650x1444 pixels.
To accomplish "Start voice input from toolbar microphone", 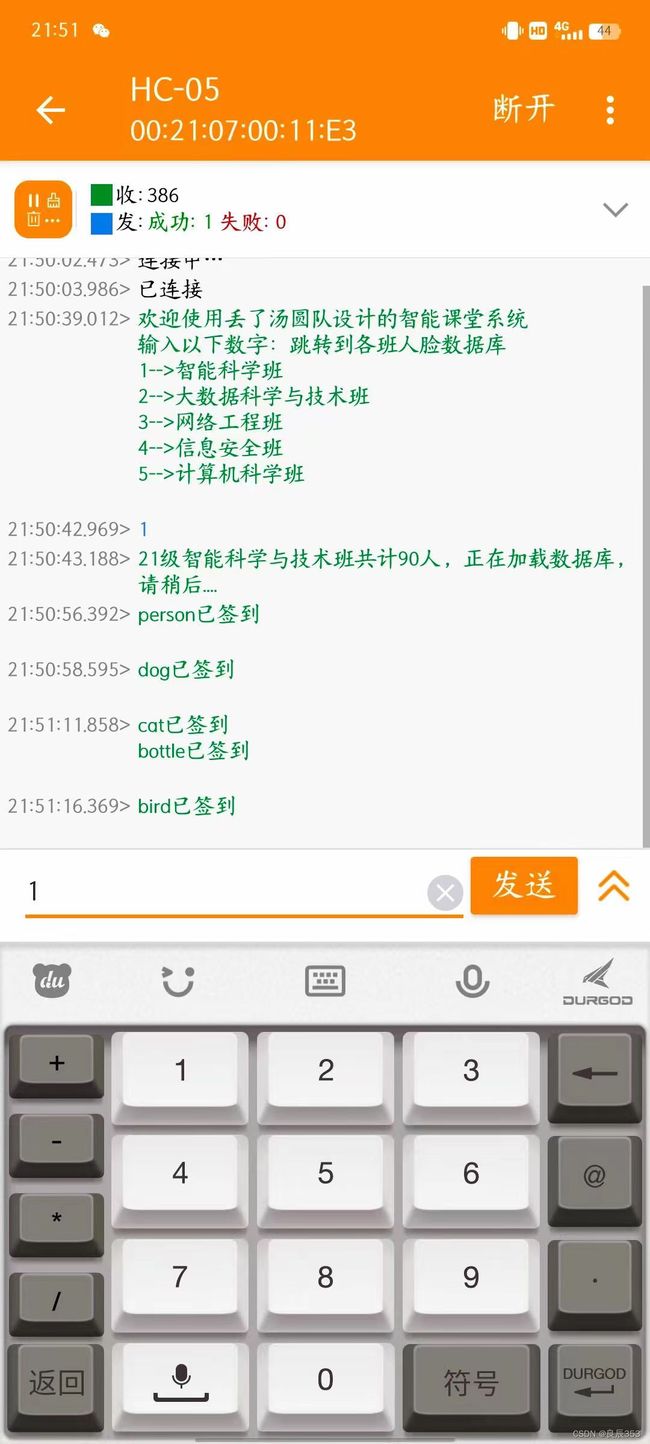I will [471, 981].
